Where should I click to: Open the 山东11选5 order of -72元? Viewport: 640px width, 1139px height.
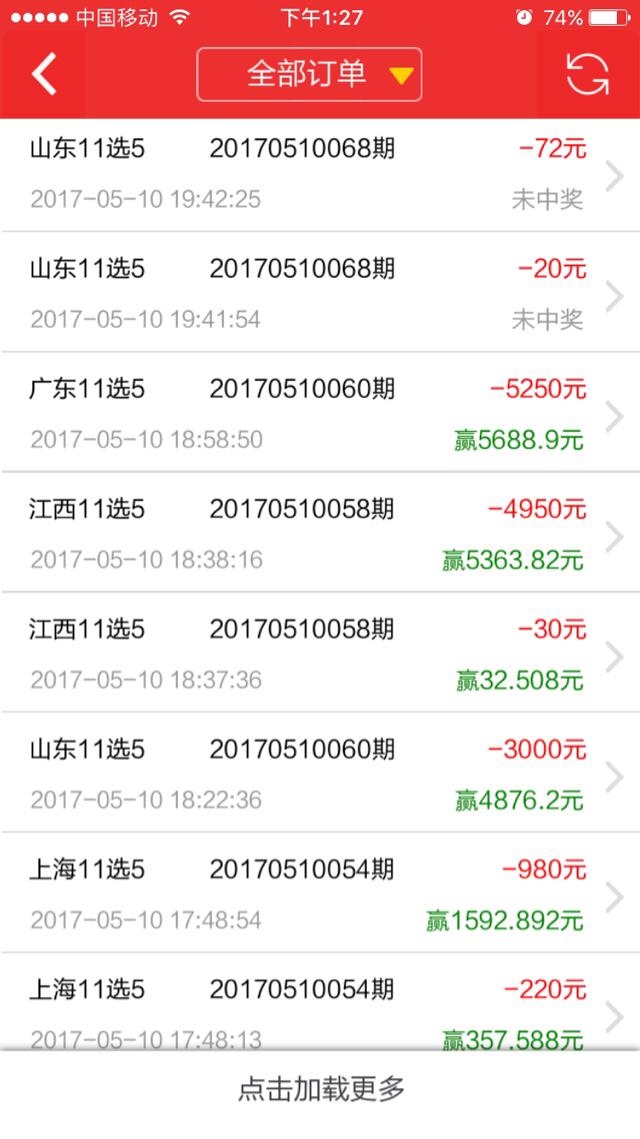pos(320,174)
